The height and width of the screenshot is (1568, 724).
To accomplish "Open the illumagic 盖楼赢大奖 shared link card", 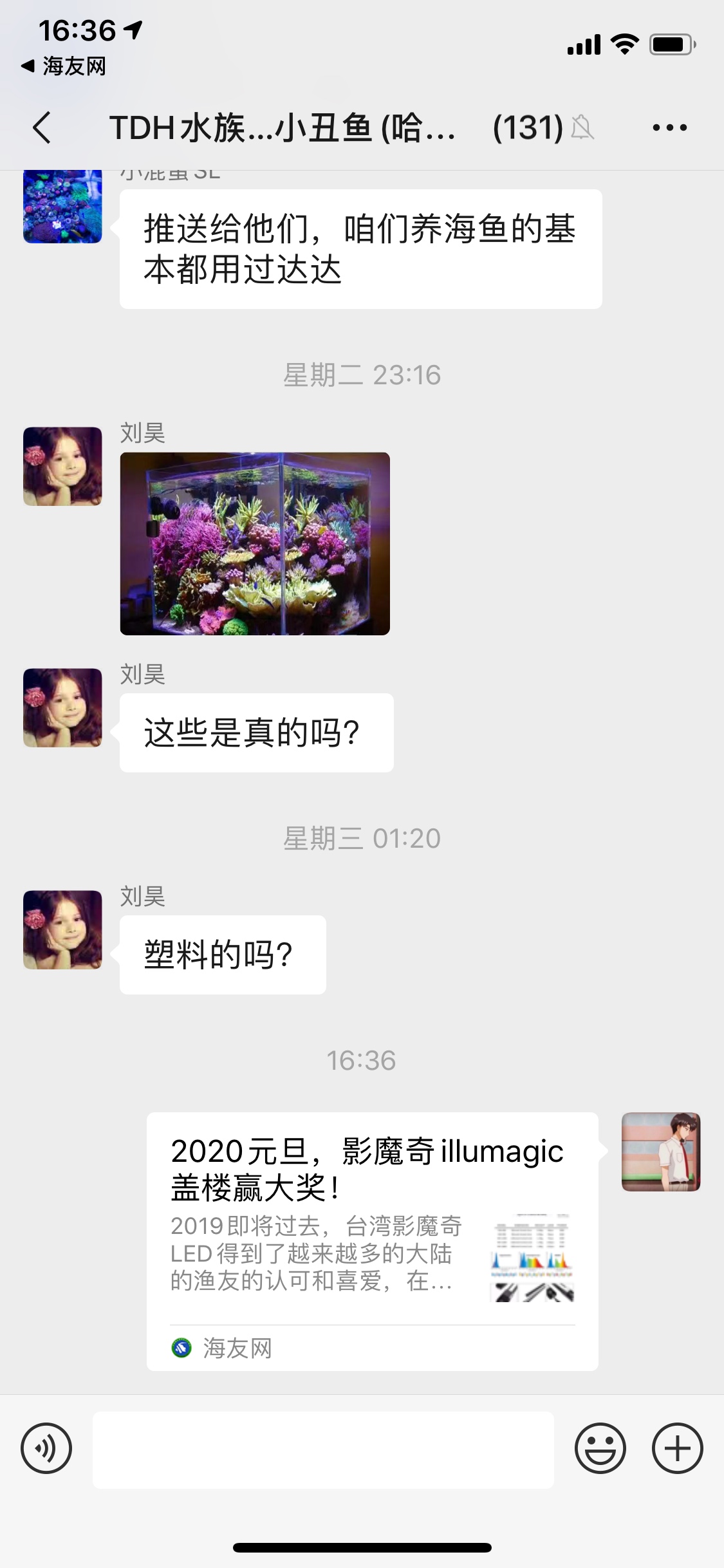I will (372, 1240).
